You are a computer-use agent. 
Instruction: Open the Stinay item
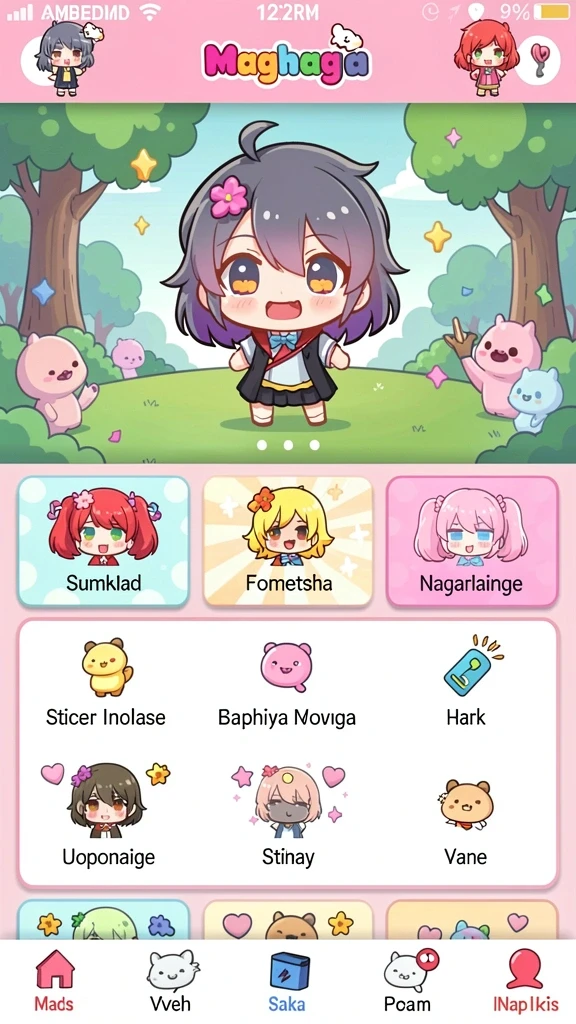288,815
